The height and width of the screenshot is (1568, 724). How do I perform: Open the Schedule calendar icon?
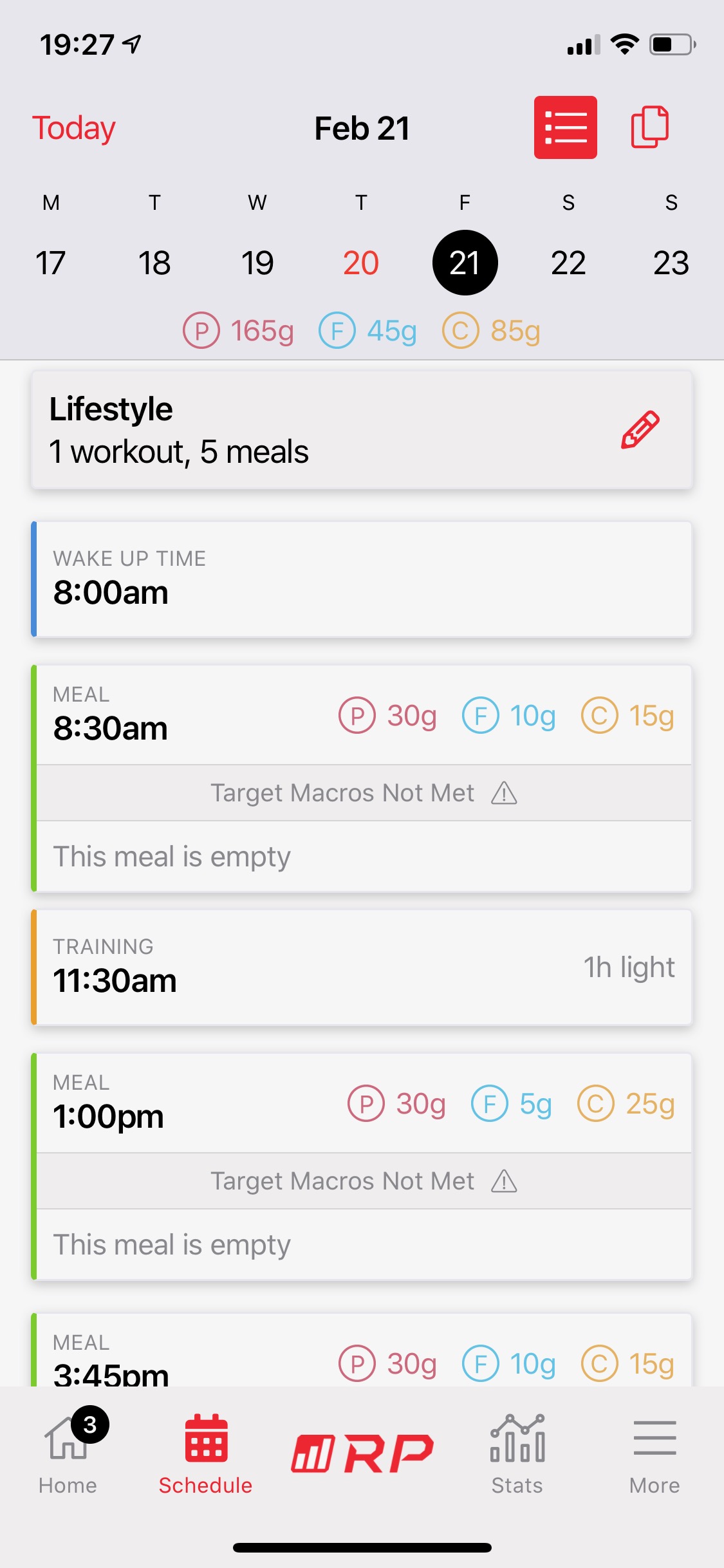[205, 1444]
